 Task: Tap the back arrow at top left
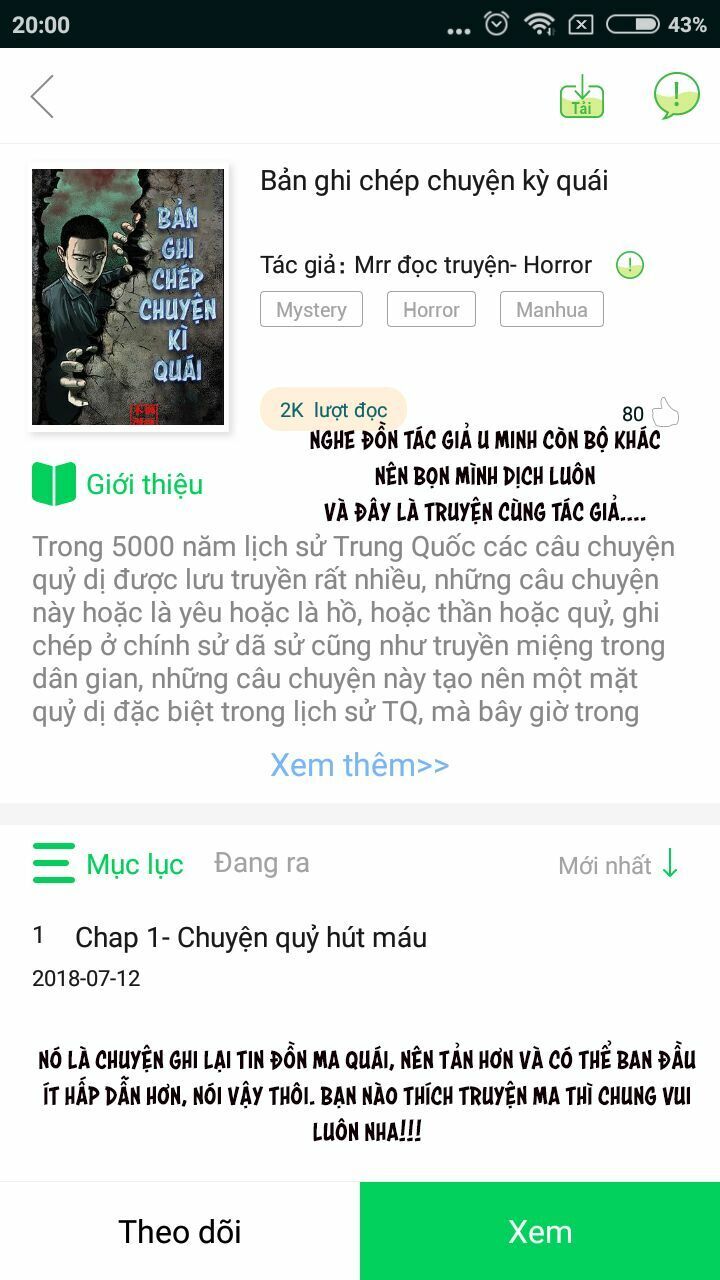[42, 96]
